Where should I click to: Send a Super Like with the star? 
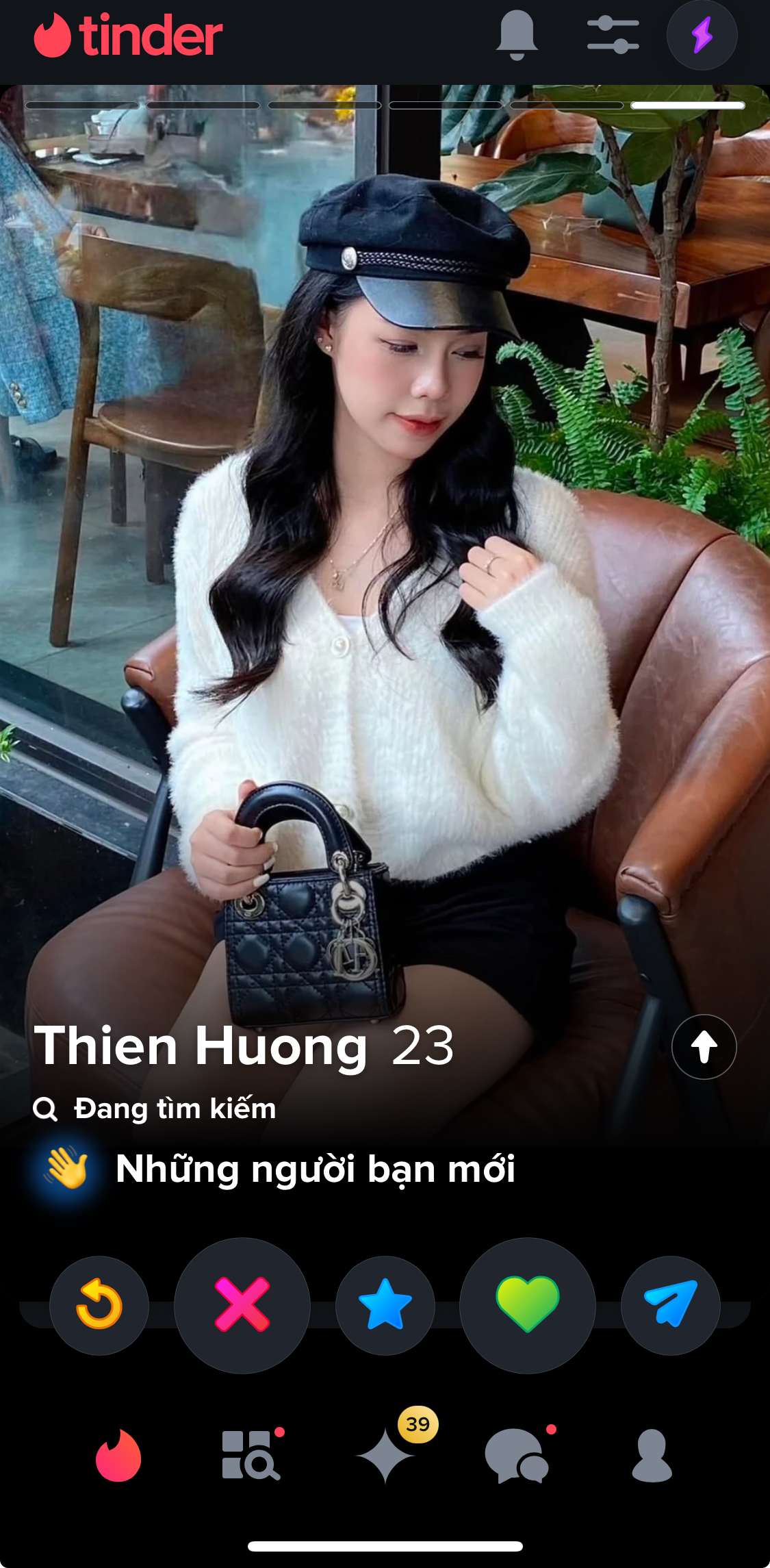coord(385,1305)
